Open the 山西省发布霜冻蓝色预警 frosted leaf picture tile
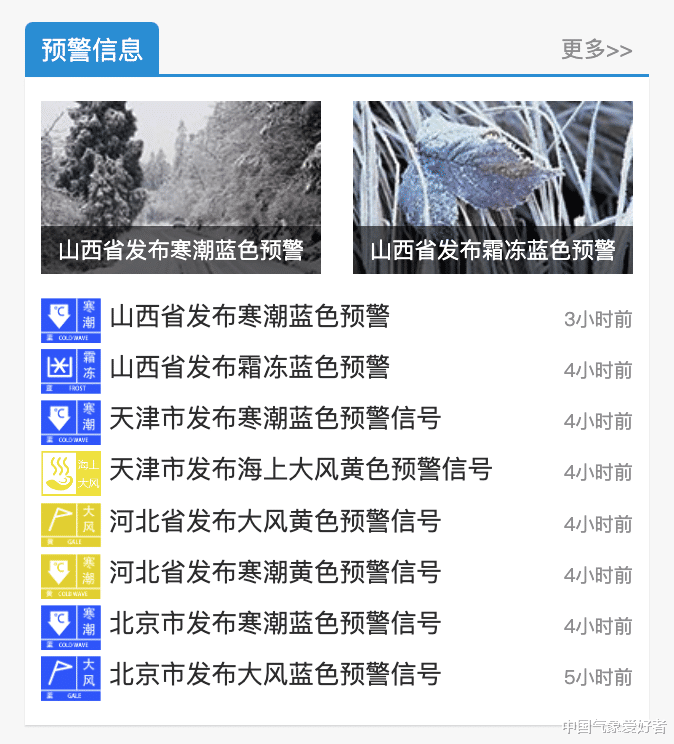The image size is (674, 744). (492, 187)
